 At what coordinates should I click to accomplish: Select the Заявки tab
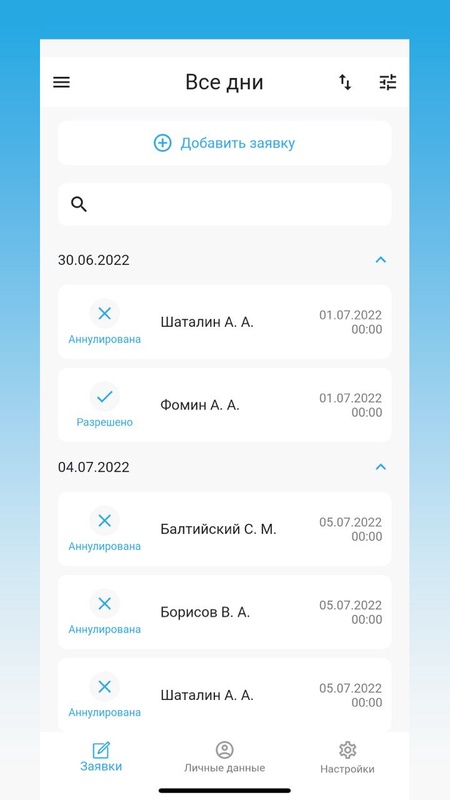(x=101, y=757)
